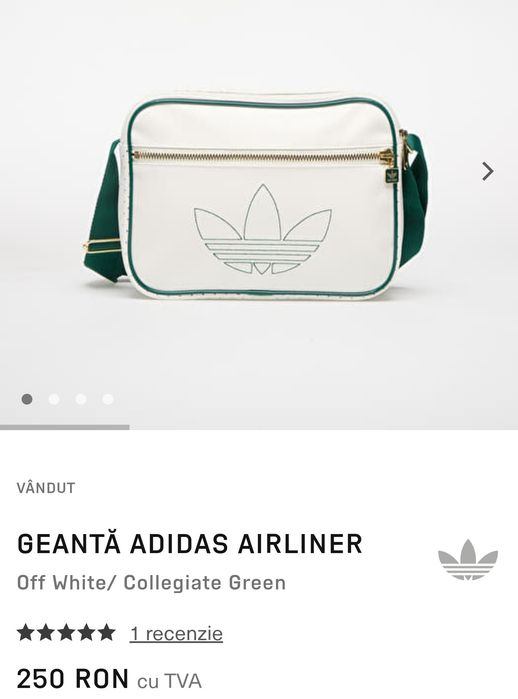Jump to the second gallery dot
Viewport: 518px width, 699px height.
[54, 399]
